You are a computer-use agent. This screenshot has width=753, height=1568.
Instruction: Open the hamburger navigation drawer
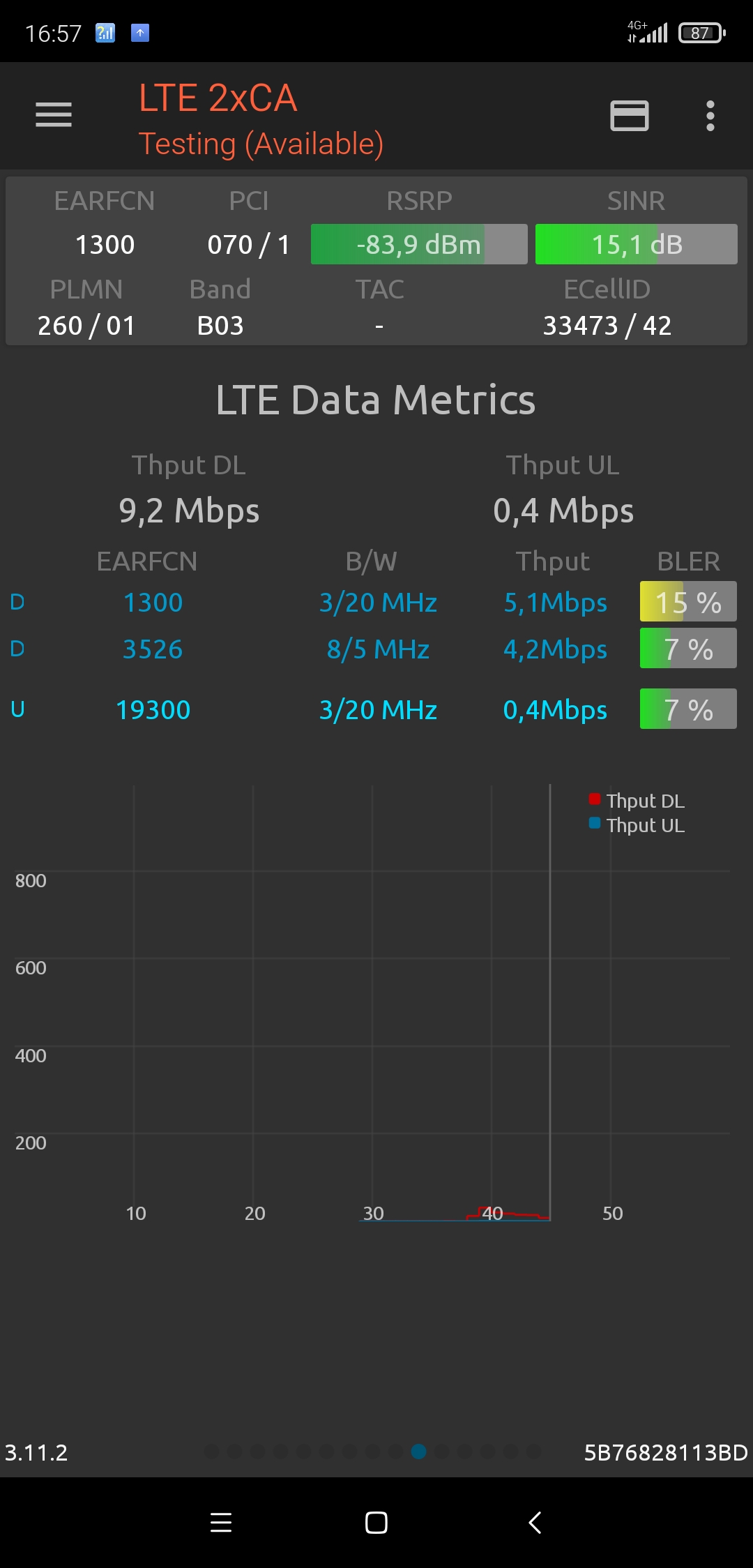[54, 115]
